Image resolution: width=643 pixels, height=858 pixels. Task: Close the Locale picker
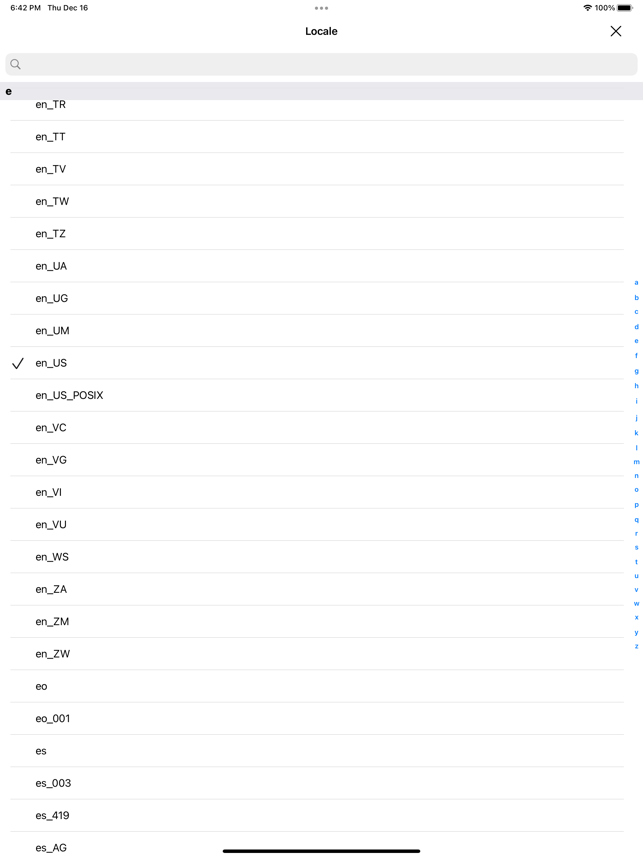pos(615,31)
